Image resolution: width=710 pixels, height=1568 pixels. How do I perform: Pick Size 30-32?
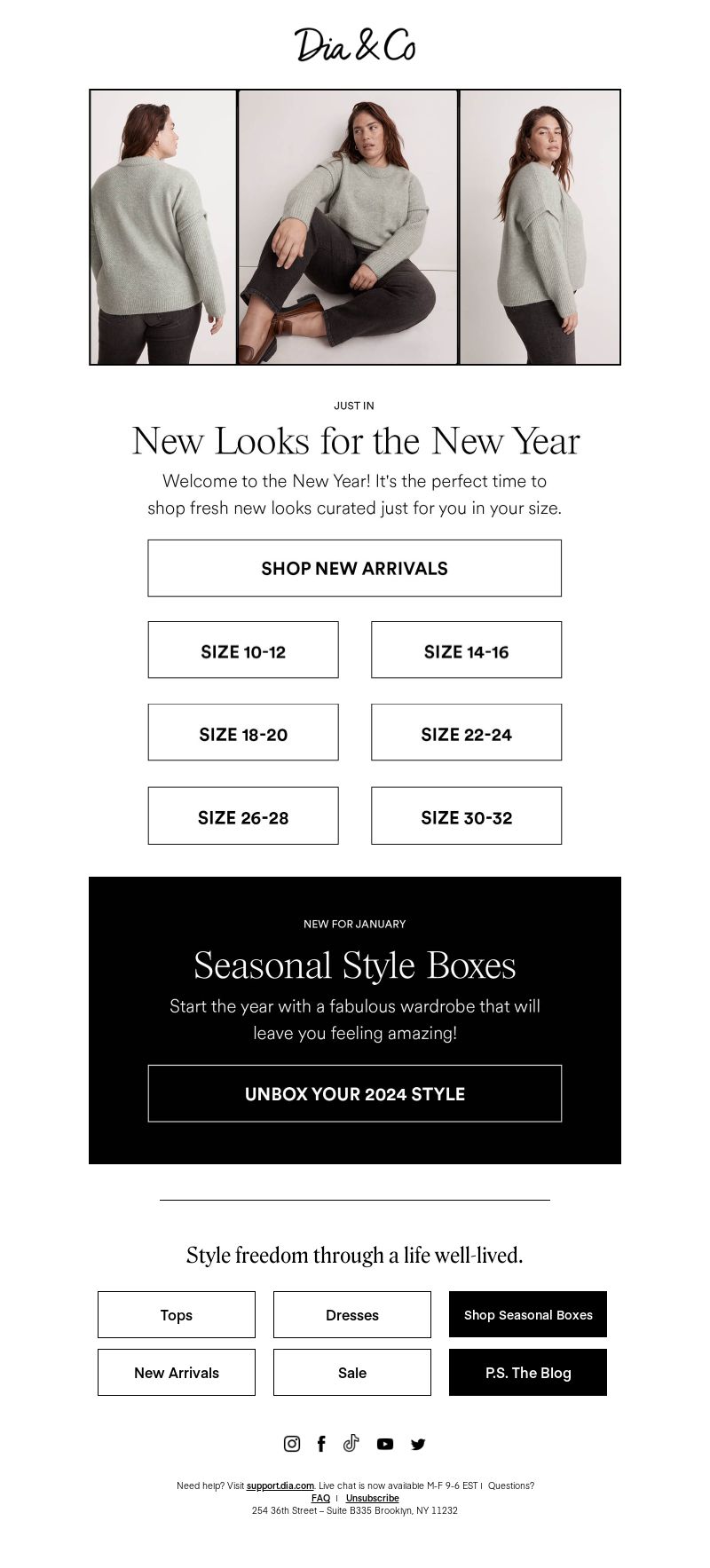click(466, 816)
